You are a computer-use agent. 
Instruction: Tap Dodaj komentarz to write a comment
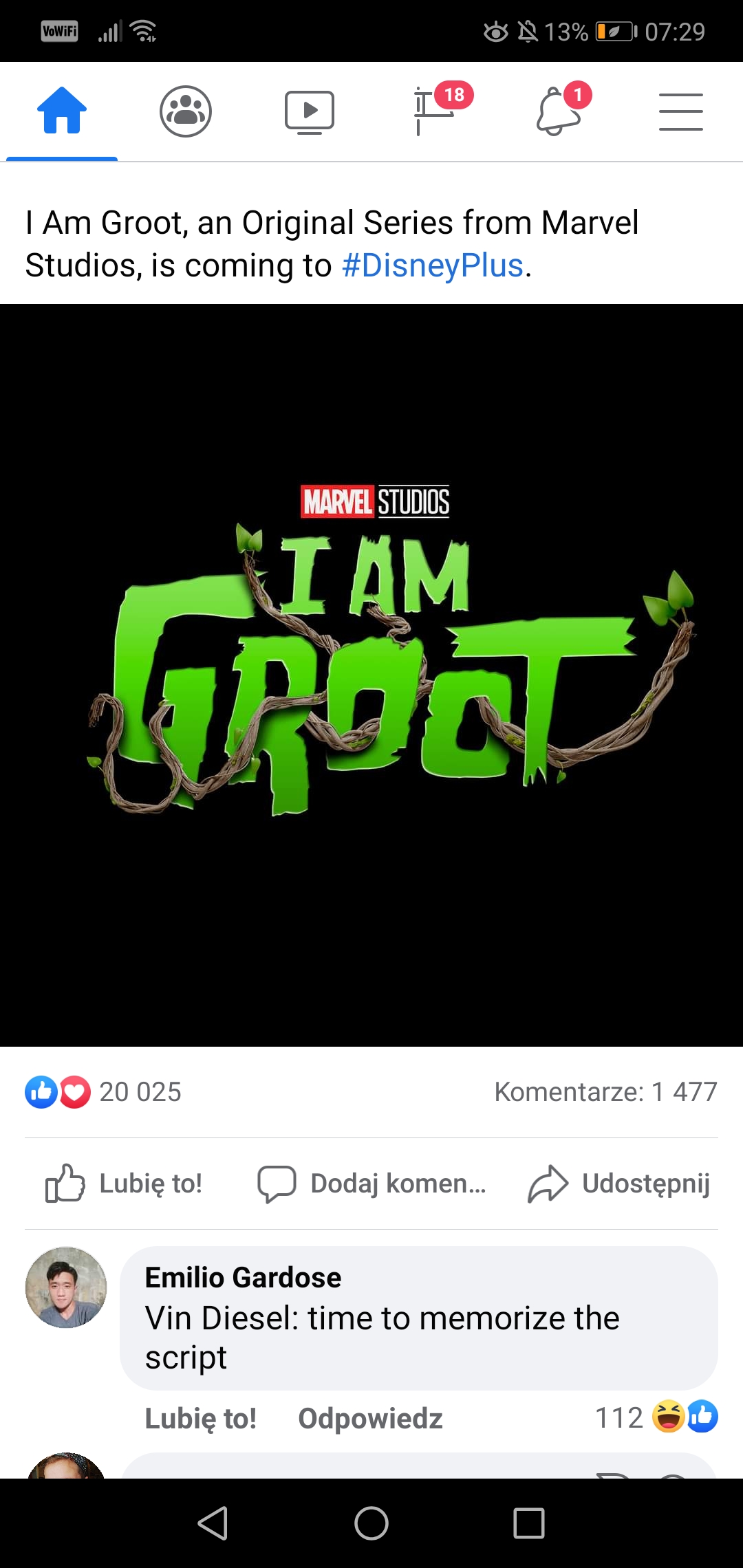pos(371,1183)
